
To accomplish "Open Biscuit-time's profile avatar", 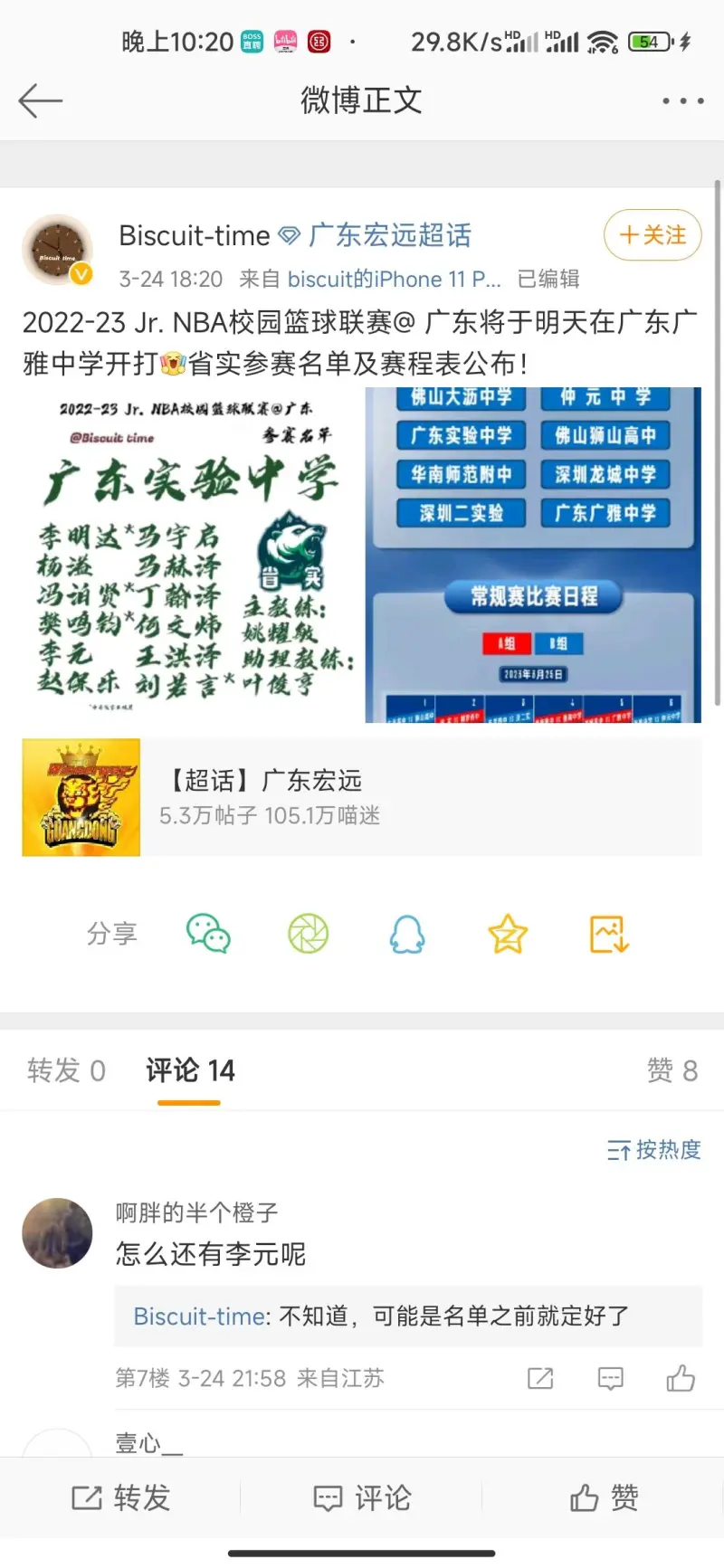I will [57, 250].
